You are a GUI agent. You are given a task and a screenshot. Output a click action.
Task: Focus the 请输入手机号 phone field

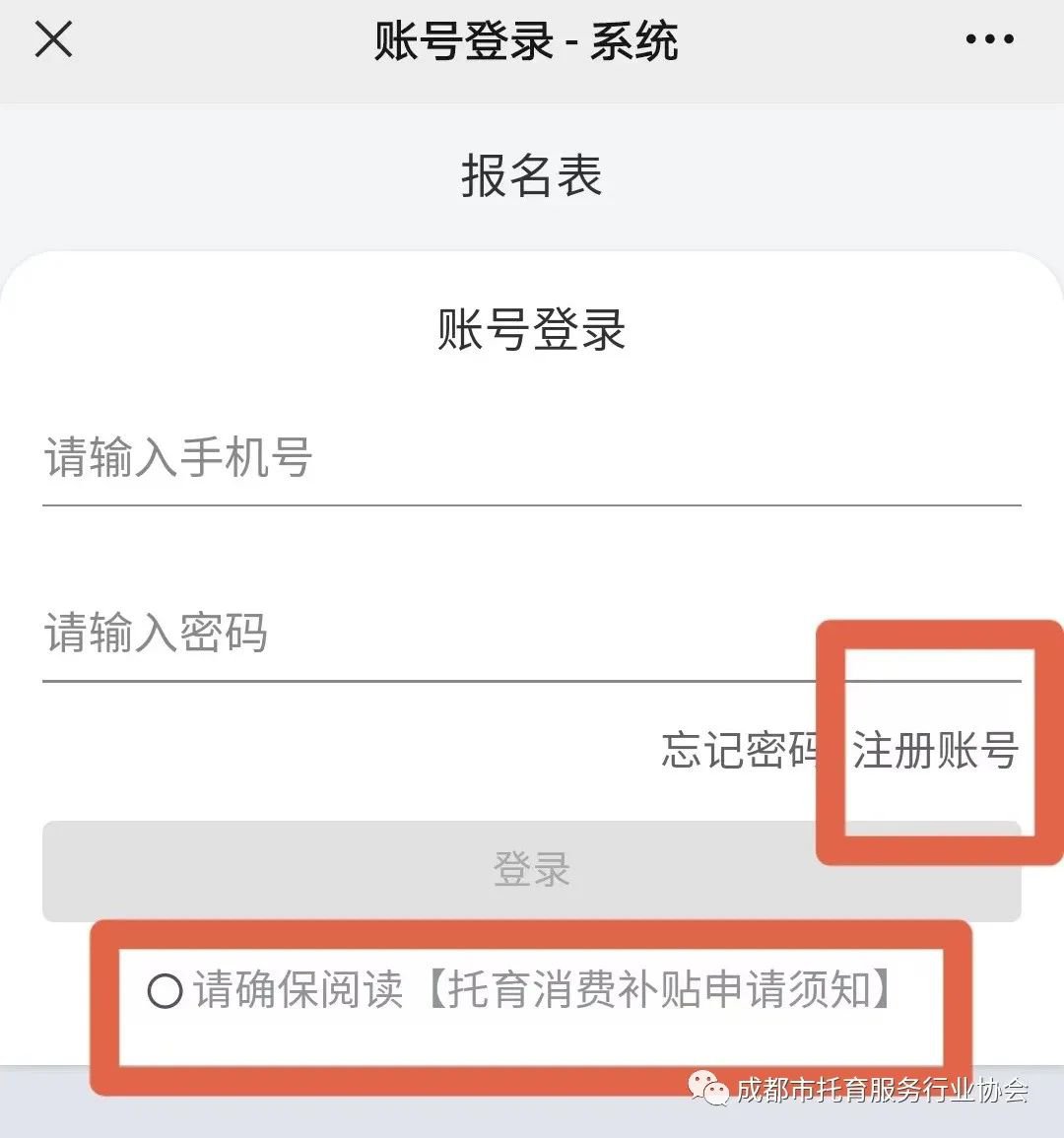point(531,458)
